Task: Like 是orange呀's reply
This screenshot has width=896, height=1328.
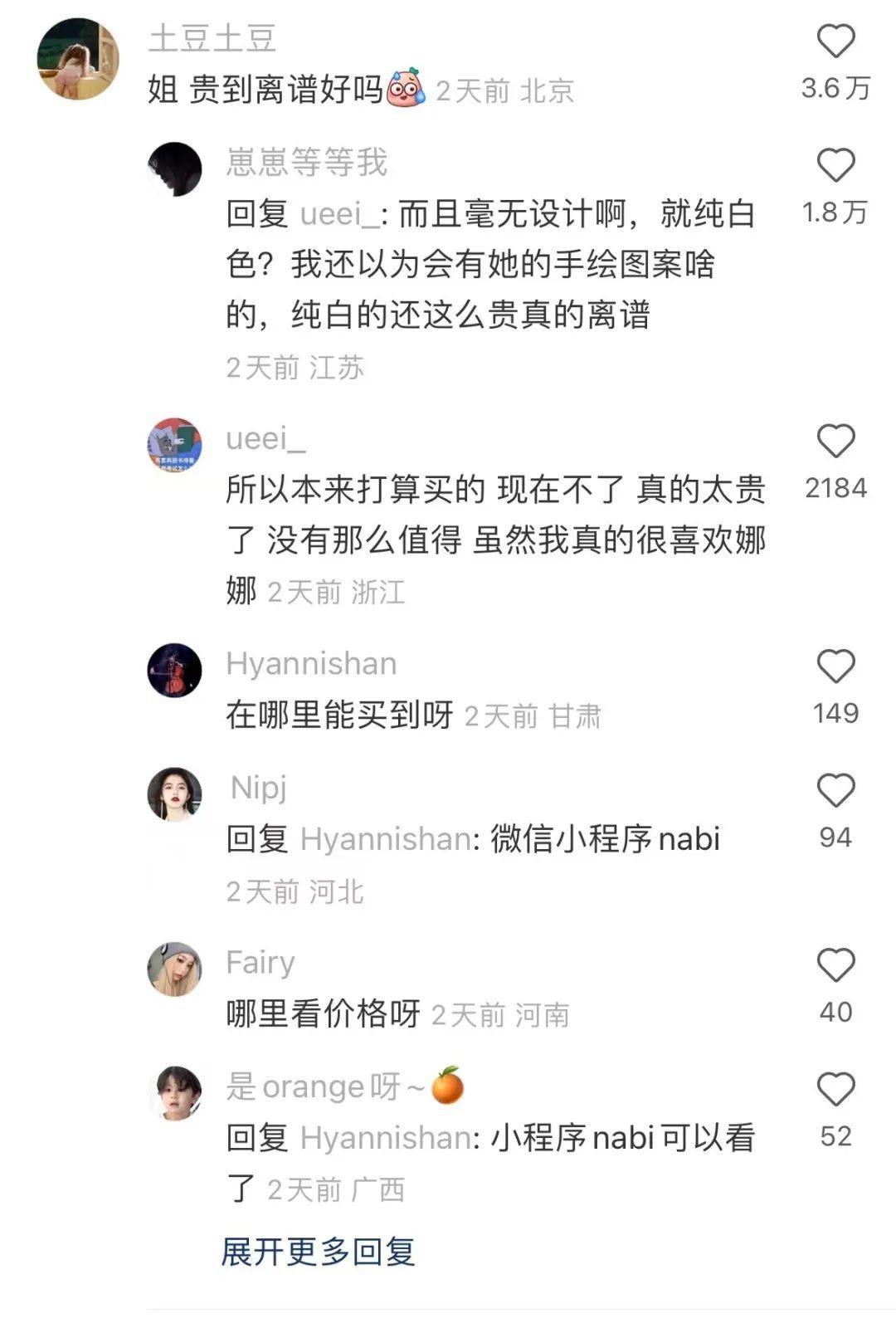Action: tap(835, 1090)
